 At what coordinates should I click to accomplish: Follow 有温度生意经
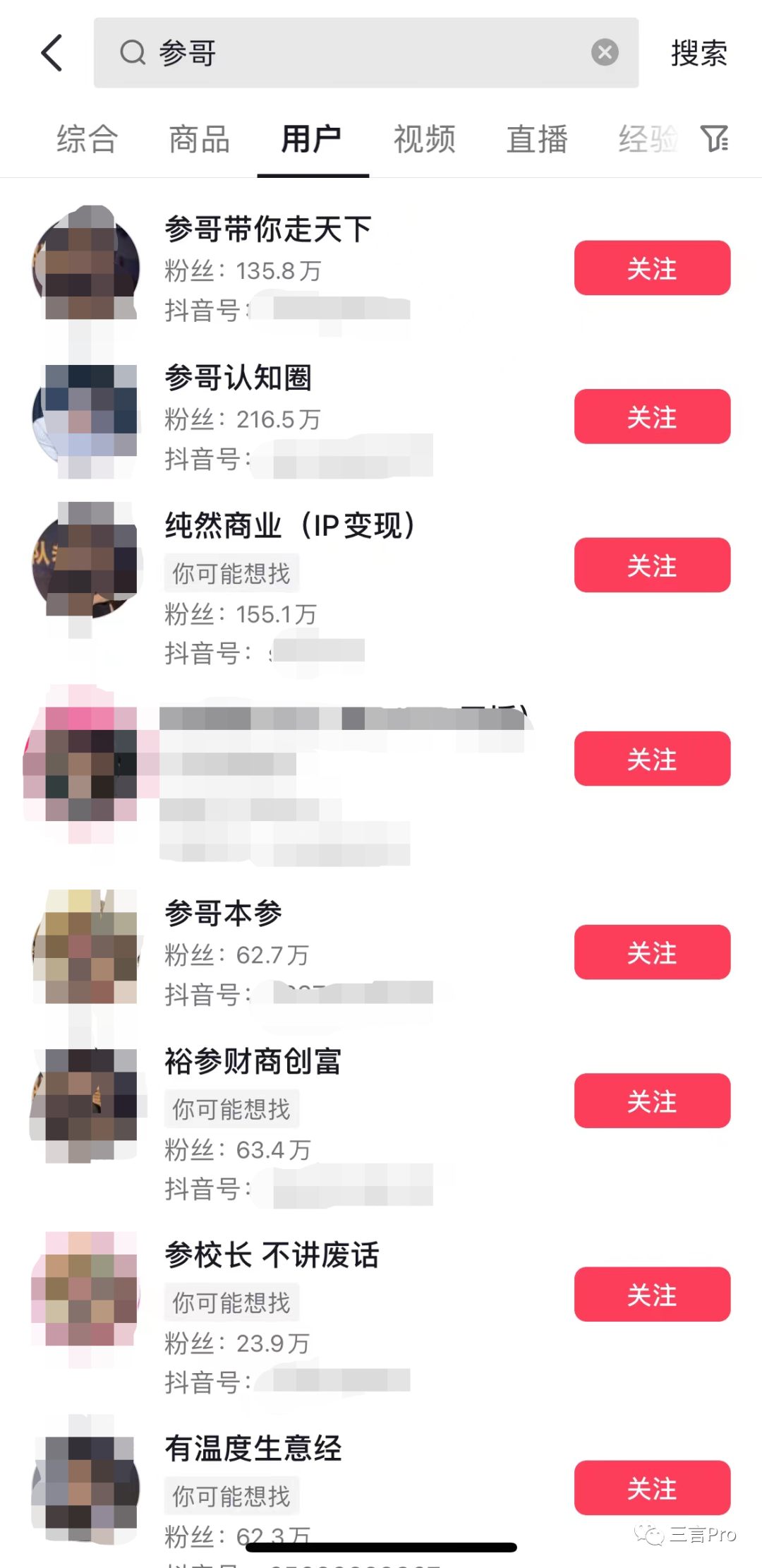652,1488
